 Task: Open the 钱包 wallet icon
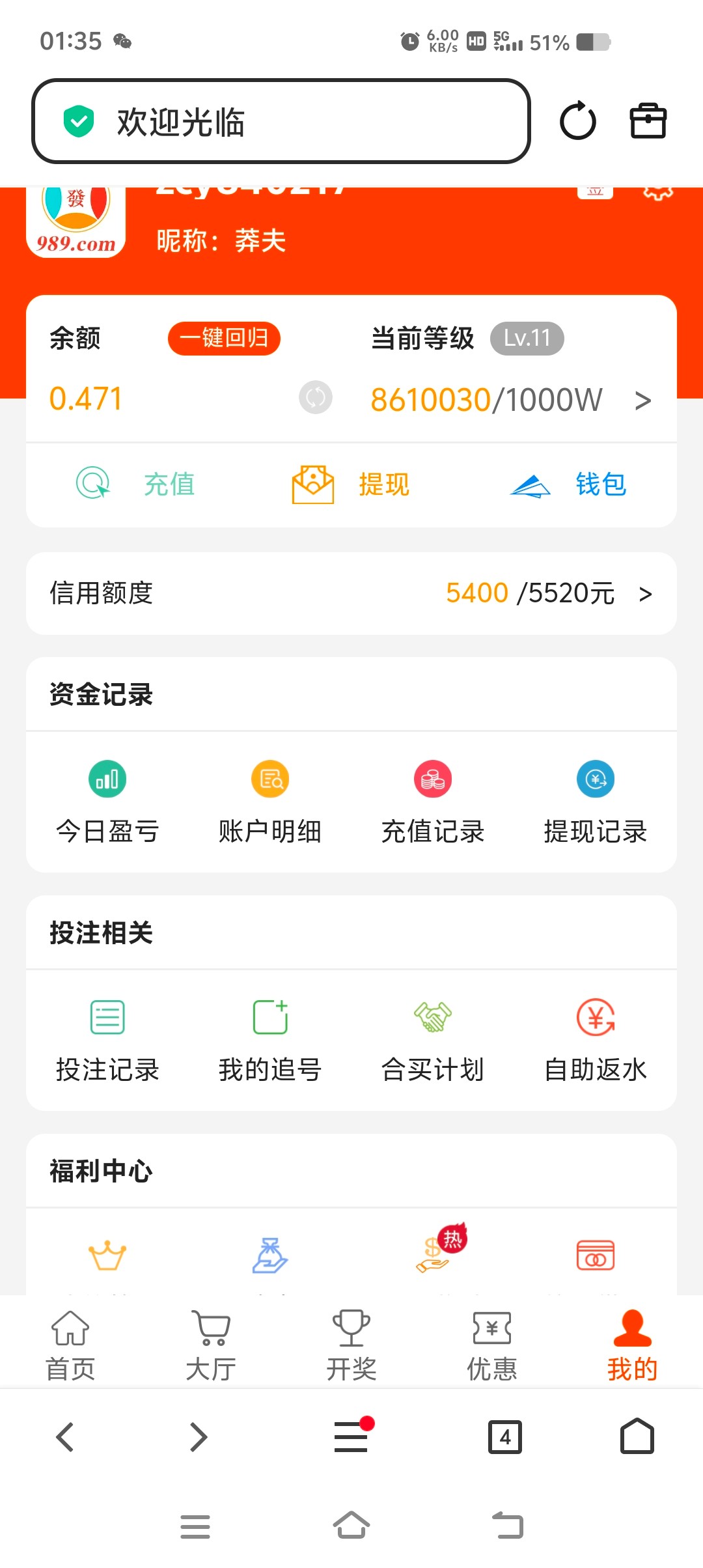click(566, 484)
